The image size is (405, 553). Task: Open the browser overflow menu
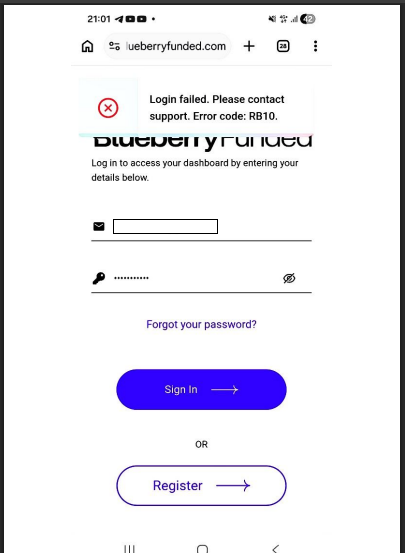pos(315,46)
